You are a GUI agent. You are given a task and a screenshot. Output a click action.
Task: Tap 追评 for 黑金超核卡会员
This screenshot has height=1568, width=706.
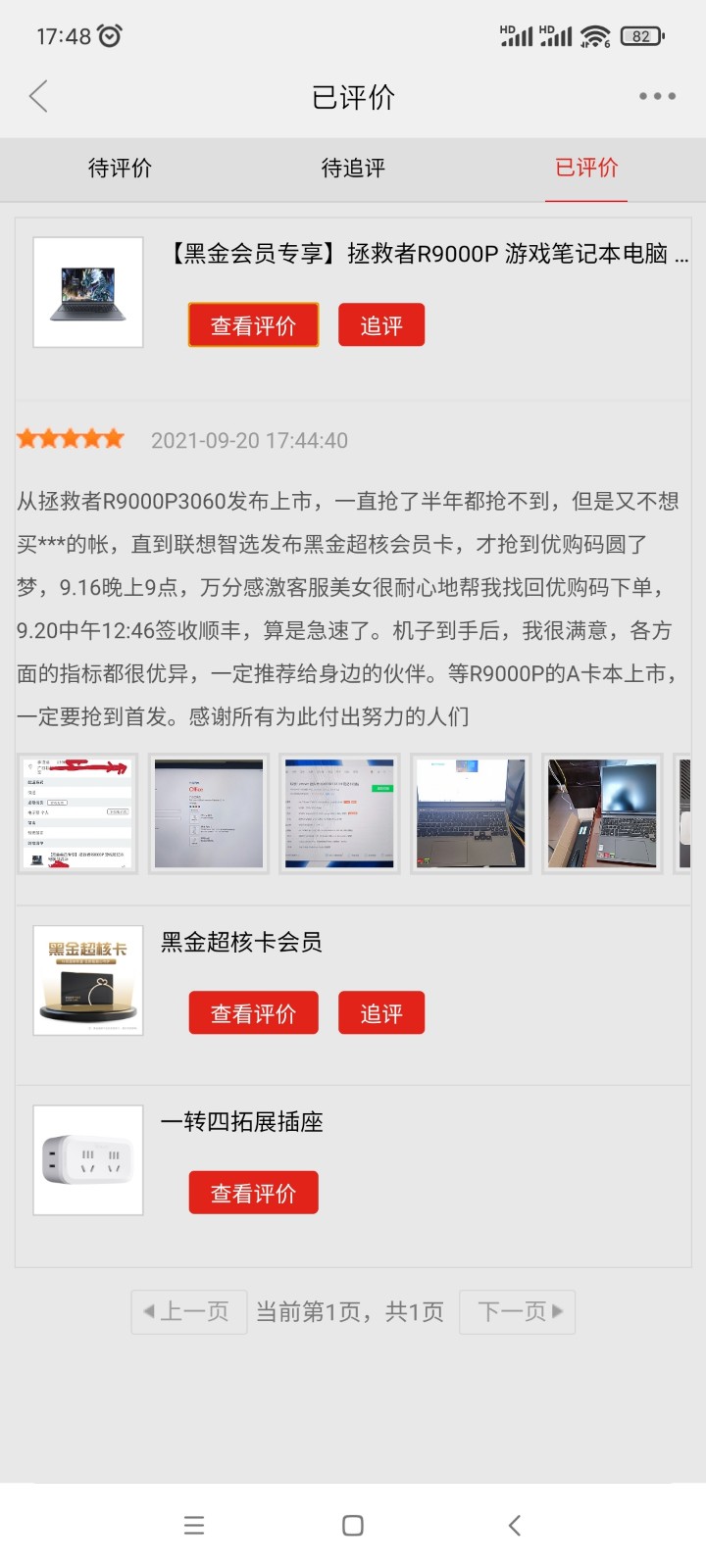pos(381,1013)
